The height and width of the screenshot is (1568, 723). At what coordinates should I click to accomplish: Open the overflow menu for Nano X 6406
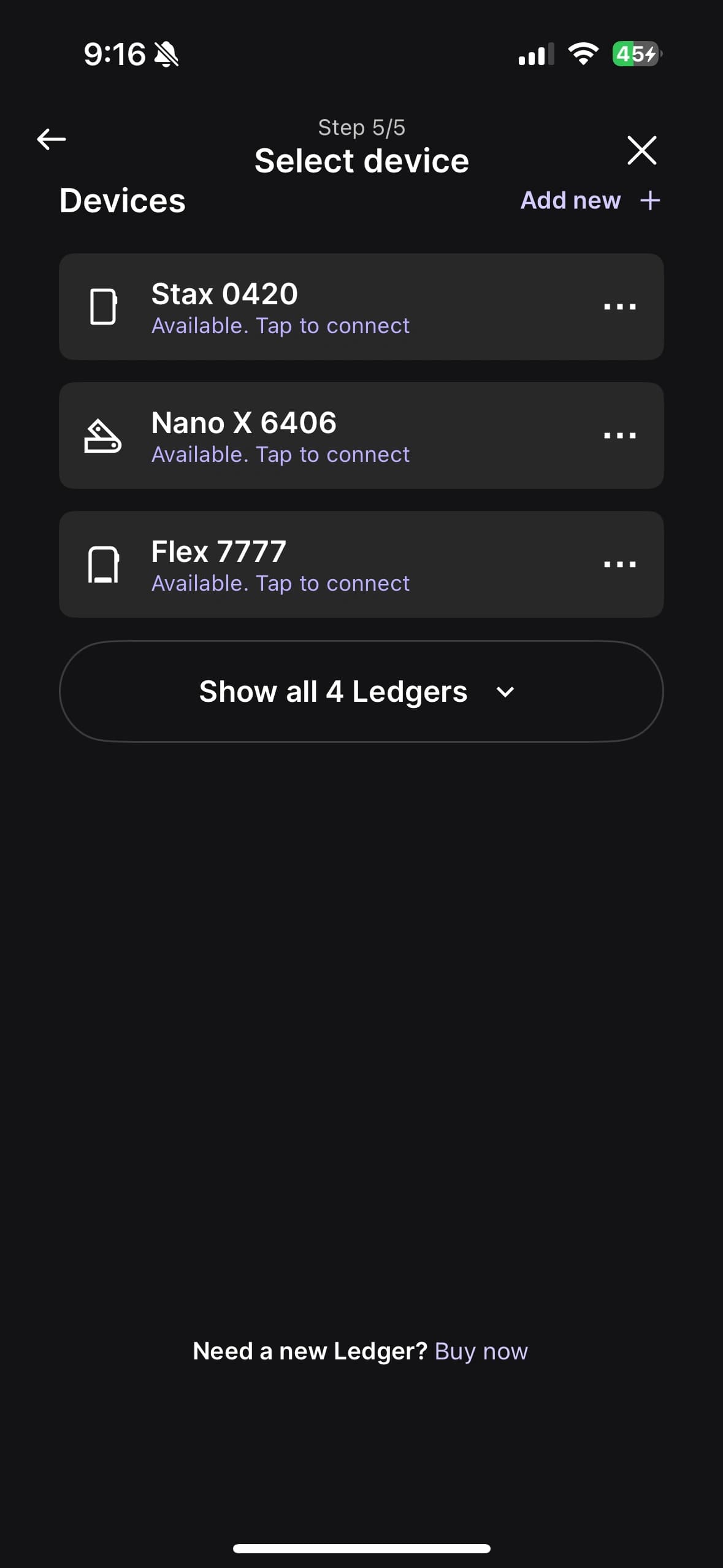[x=621, y=434]
